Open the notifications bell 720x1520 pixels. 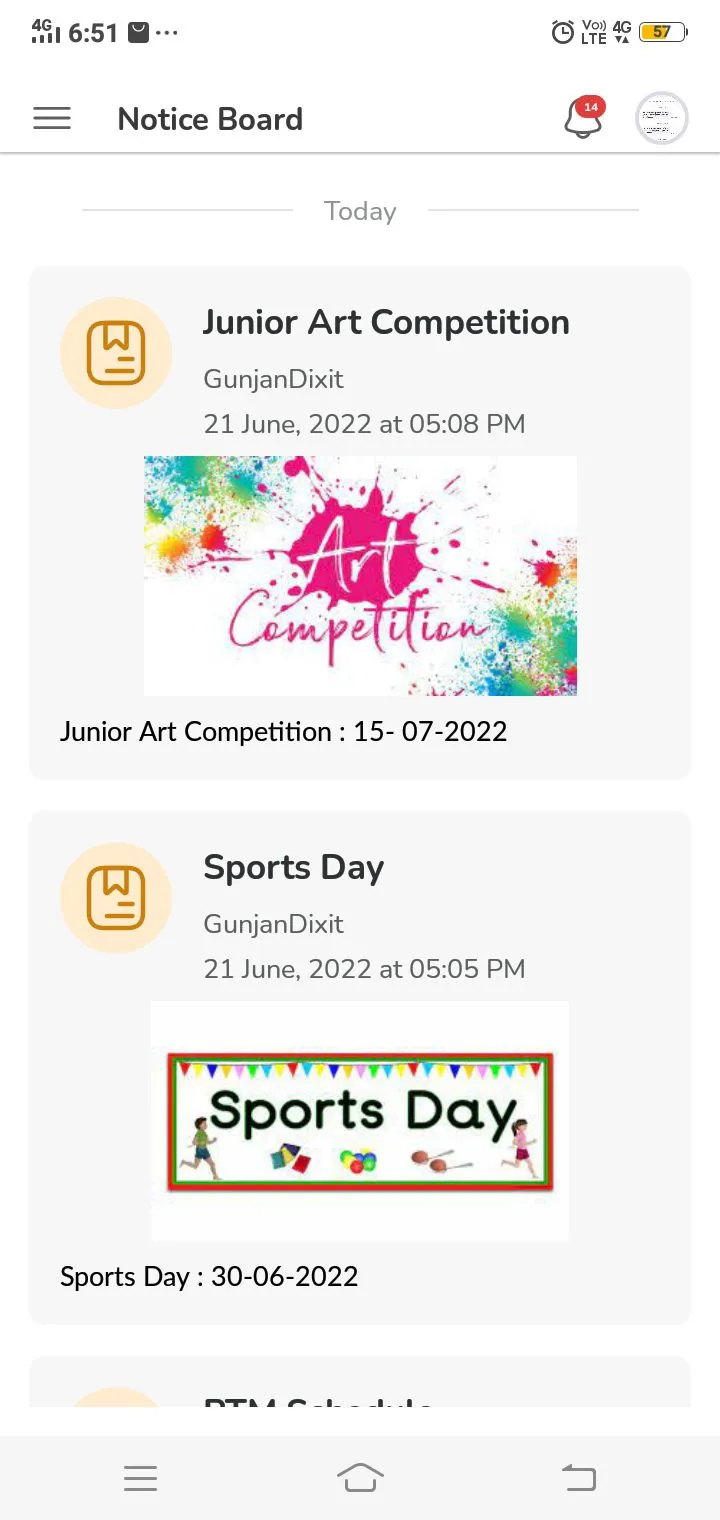tap(584, 118)
